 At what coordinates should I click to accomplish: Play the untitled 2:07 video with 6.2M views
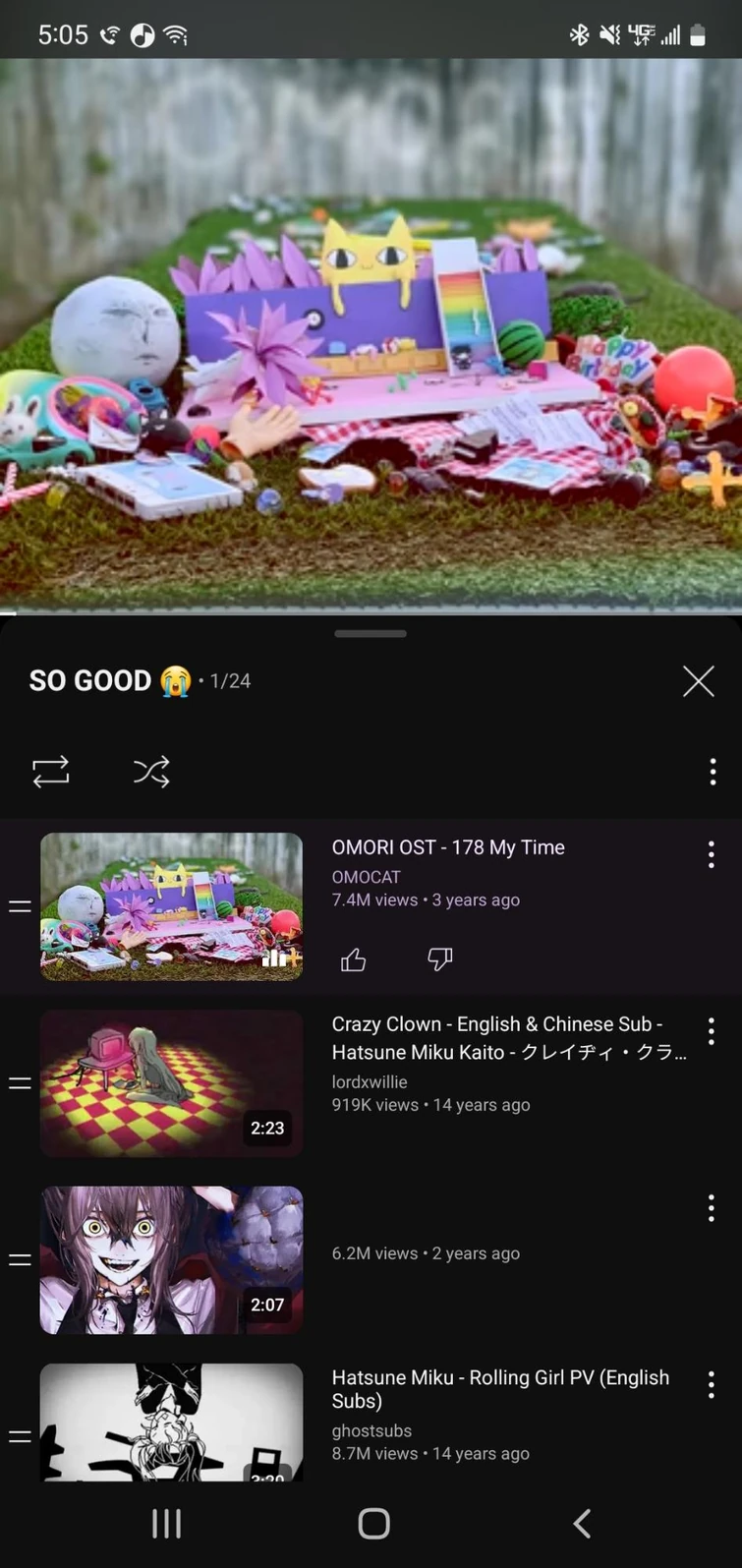coord(171,1259)
